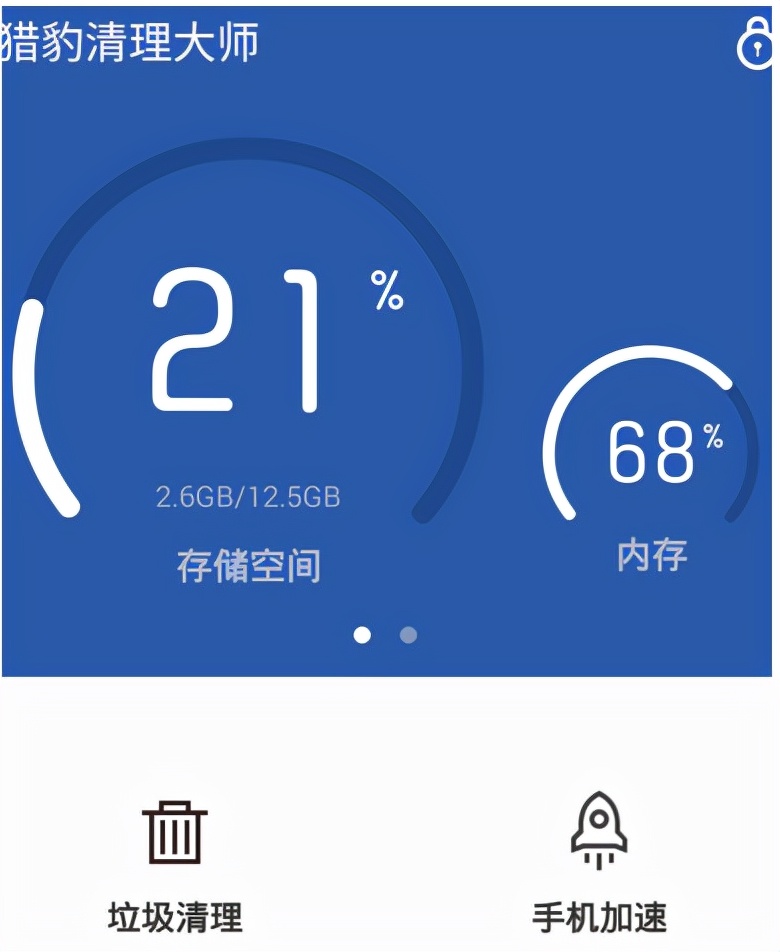
Task: Switch pages using the dot pager
Action: click(x=384, y=633)
